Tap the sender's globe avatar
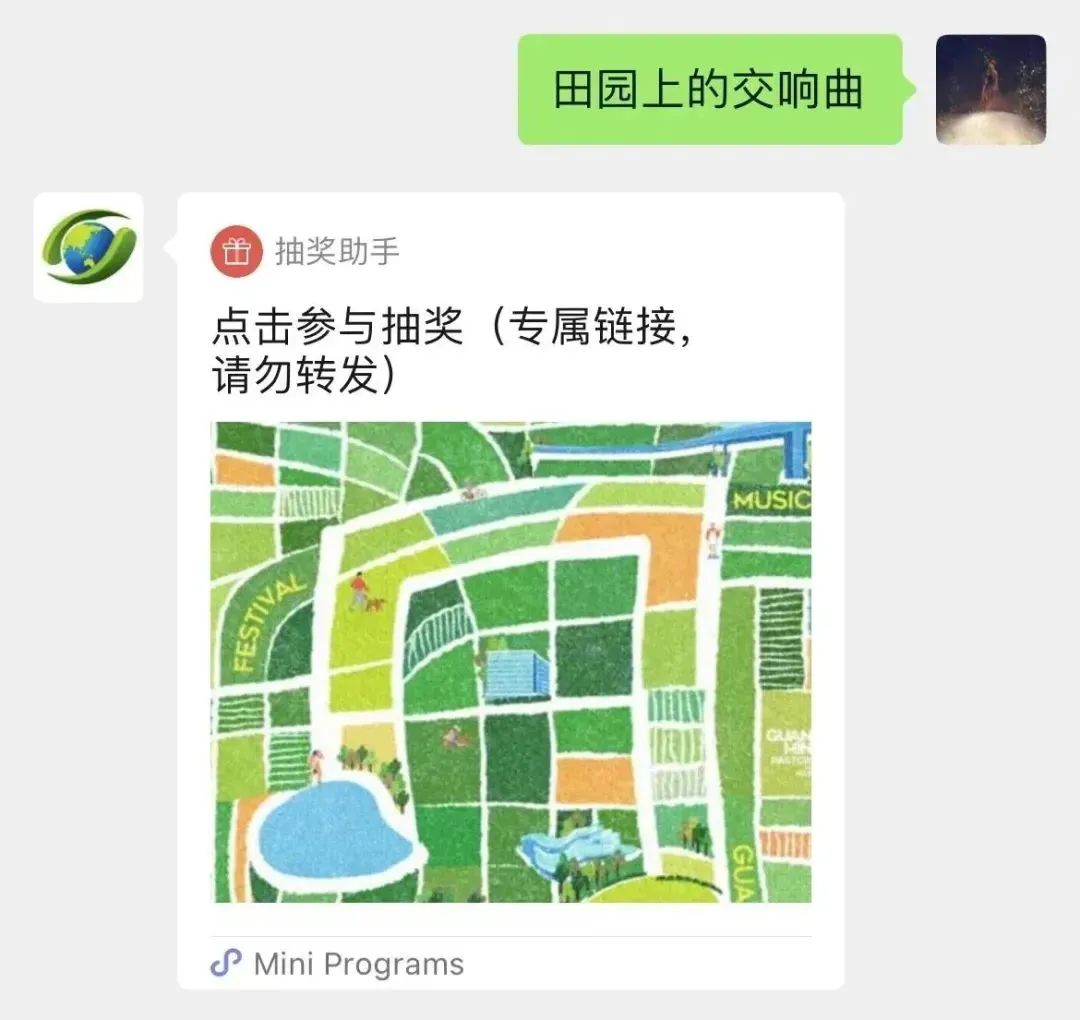The height and width of the screenshot is (1020, 1080). (88, 247)
